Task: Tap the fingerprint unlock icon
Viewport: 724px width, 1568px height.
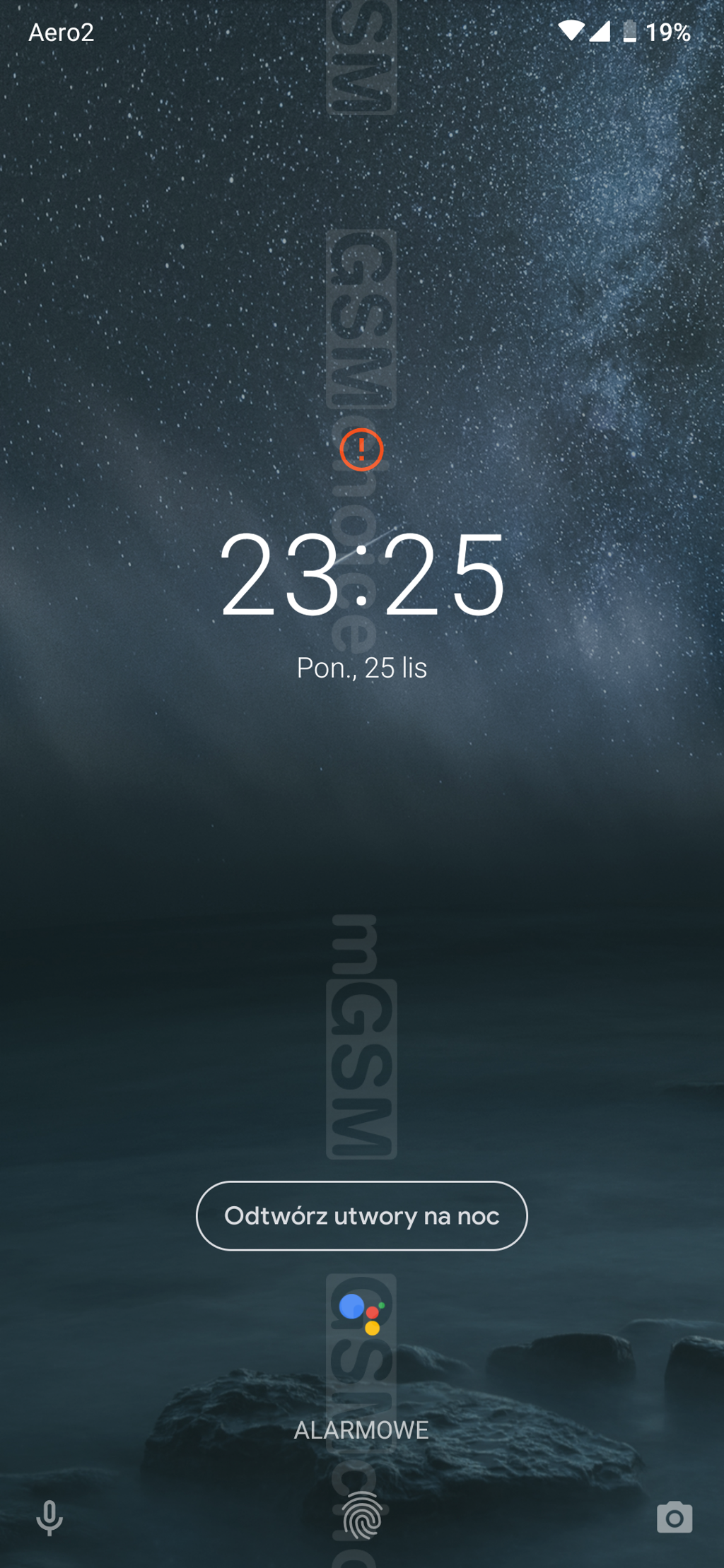Action: coord(361,1515)
